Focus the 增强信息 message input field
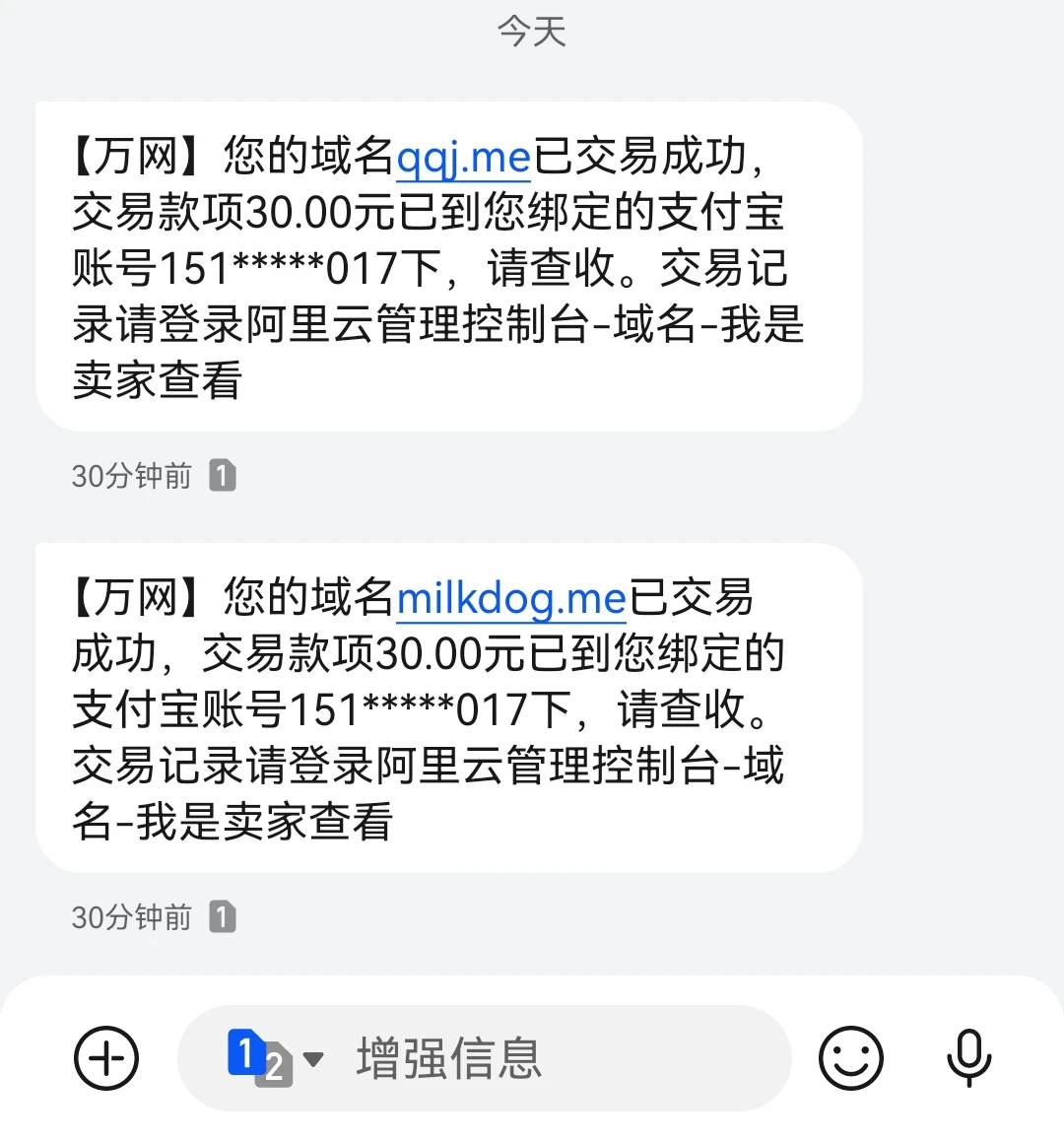This screenshot has width=1064, height=1141. (552, 1058)
